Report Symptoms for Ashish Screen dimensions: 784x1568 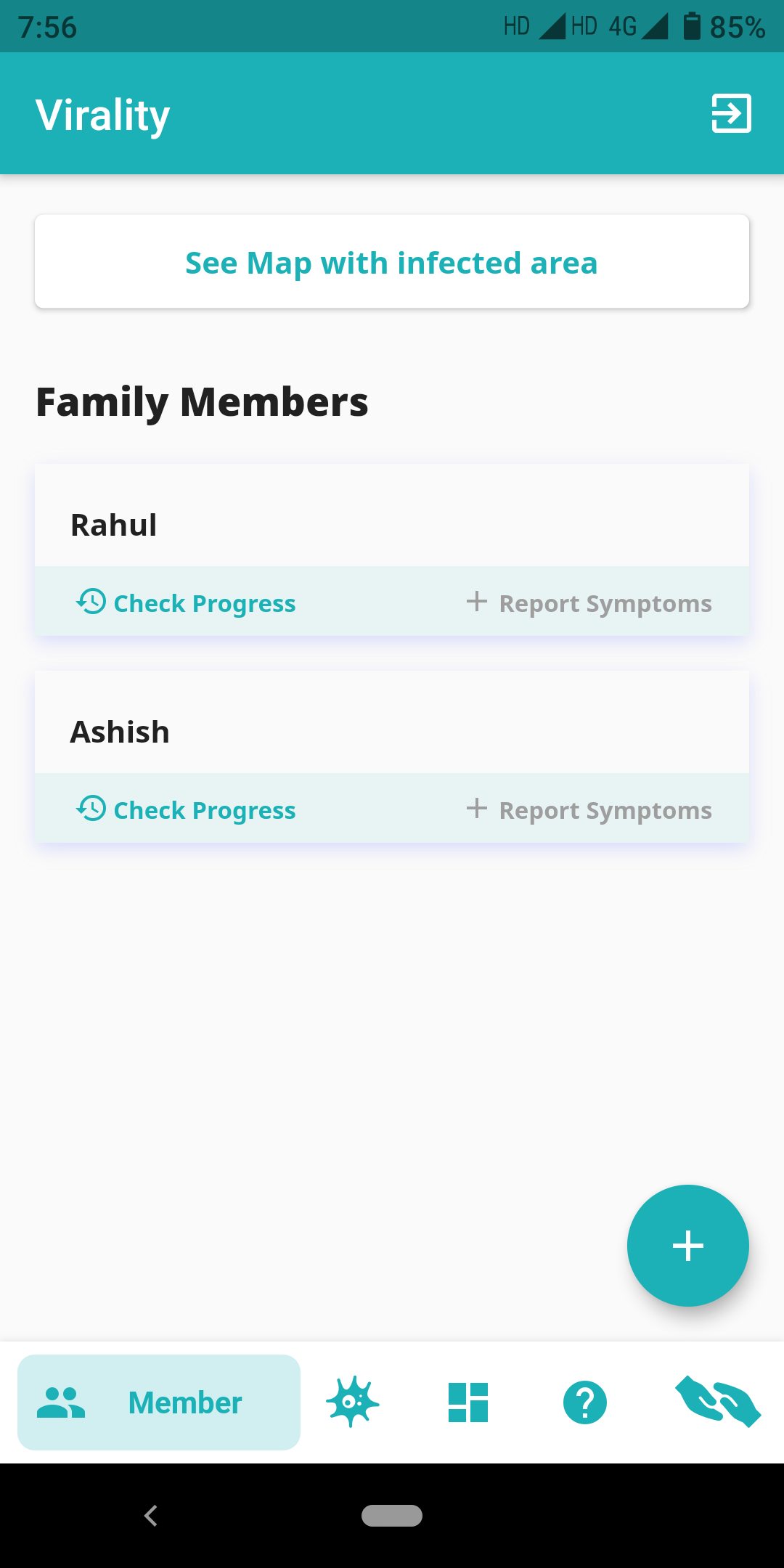(589, 809)
